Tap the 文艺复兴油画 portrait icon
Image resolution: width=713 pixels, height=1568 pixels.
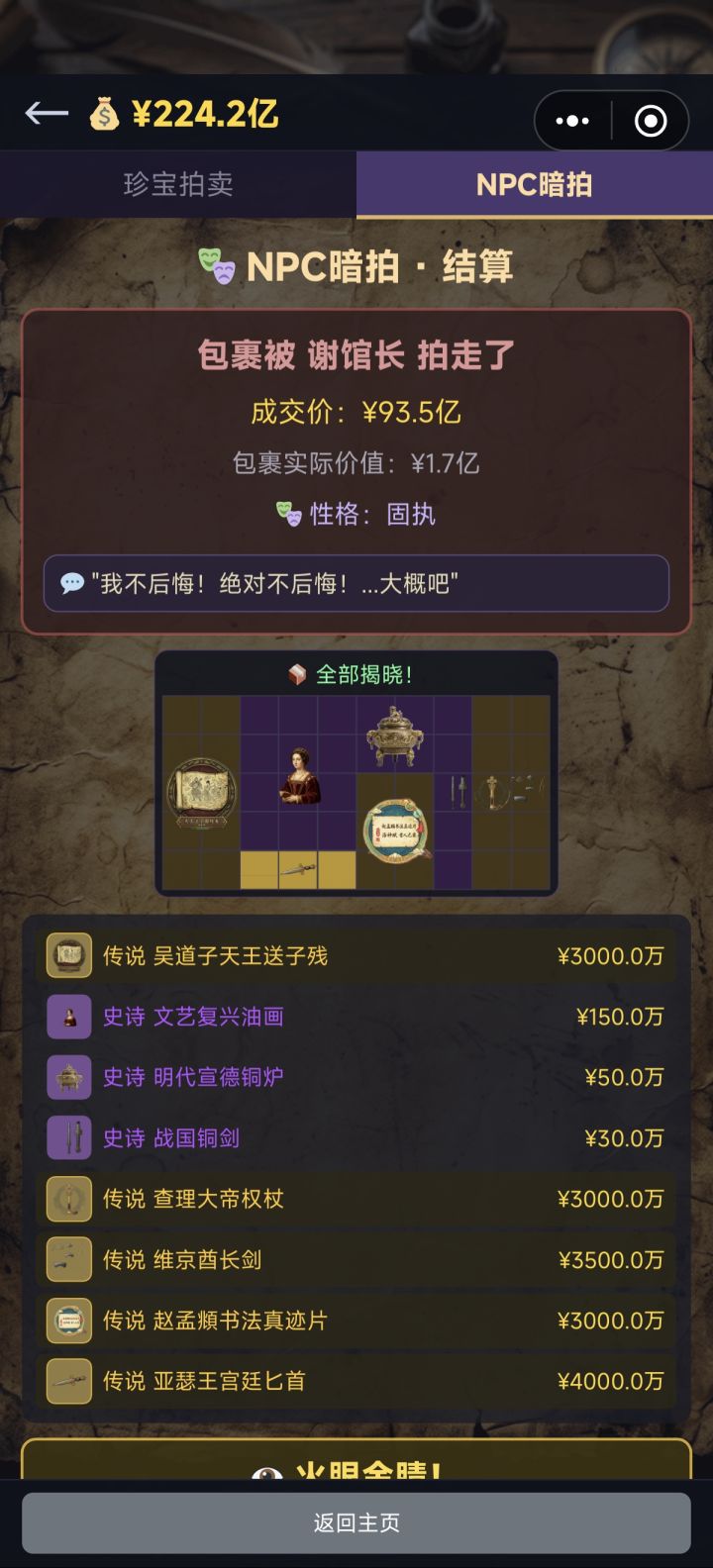tap(68, 1017)
